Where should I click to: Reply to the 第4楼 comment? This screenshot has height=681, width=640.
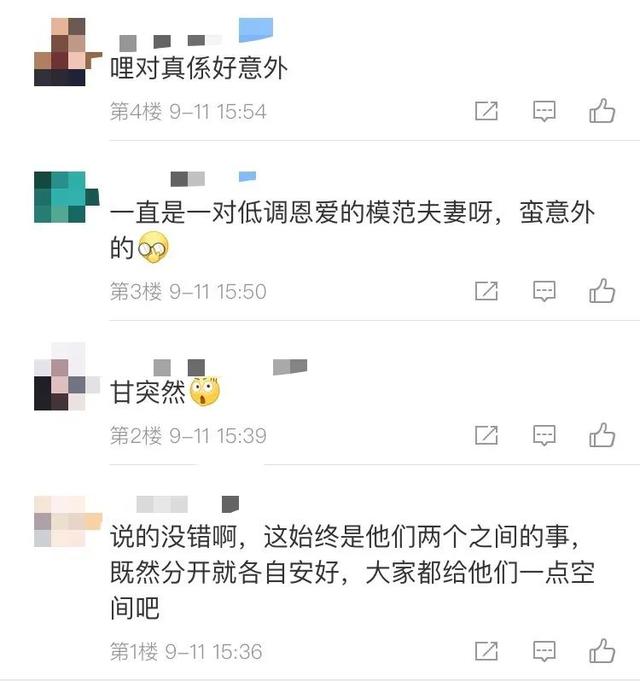544,111
